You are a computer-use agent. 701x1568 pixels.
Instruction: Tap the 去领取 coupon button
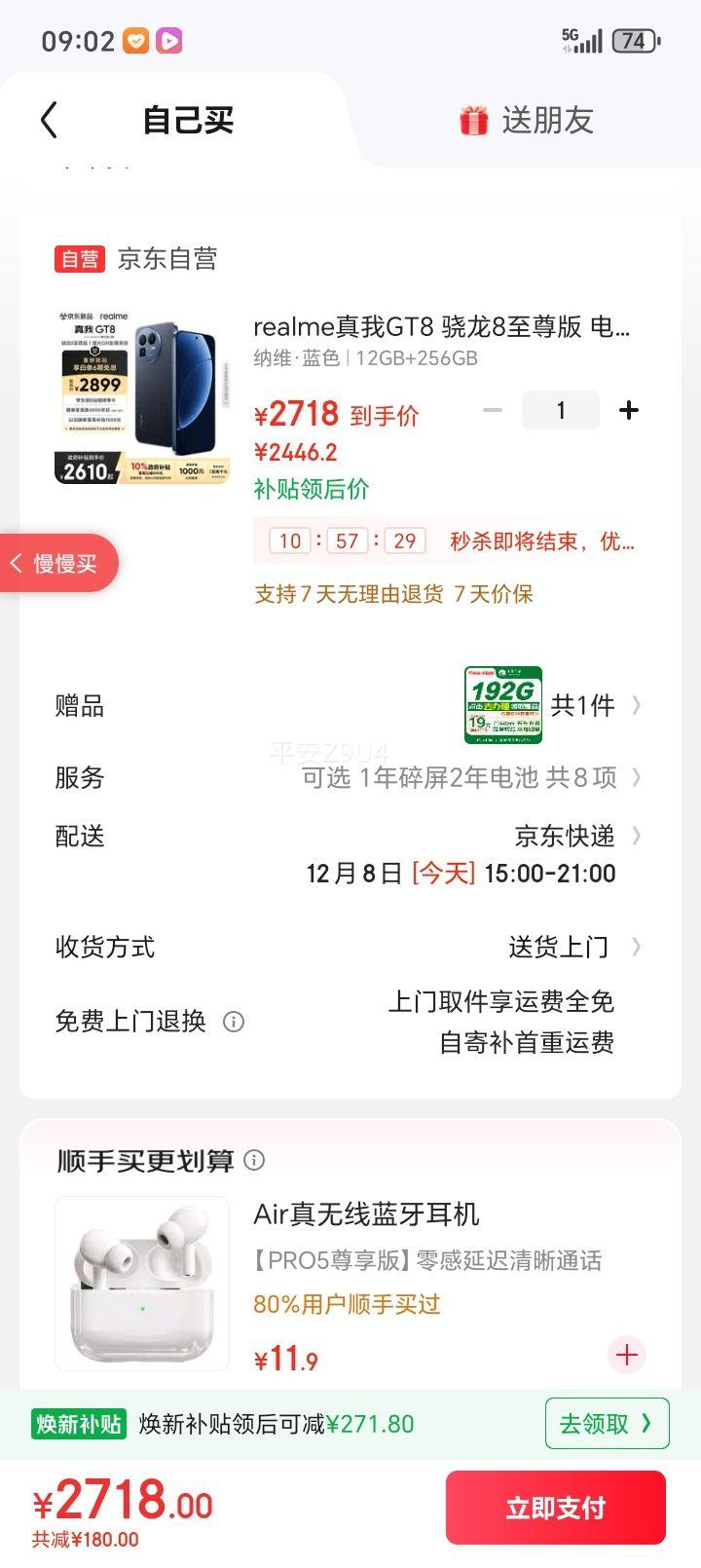[606, 1424]
